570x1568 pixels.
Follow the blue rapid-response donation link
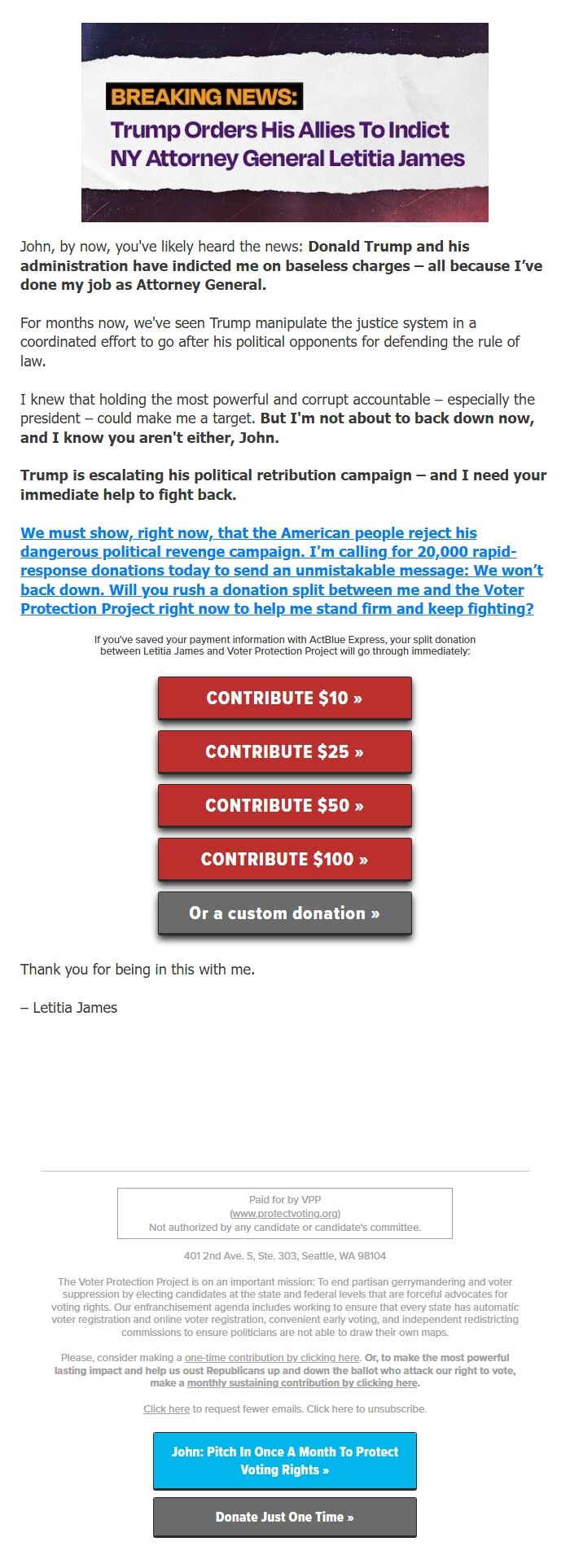(281, 571)
